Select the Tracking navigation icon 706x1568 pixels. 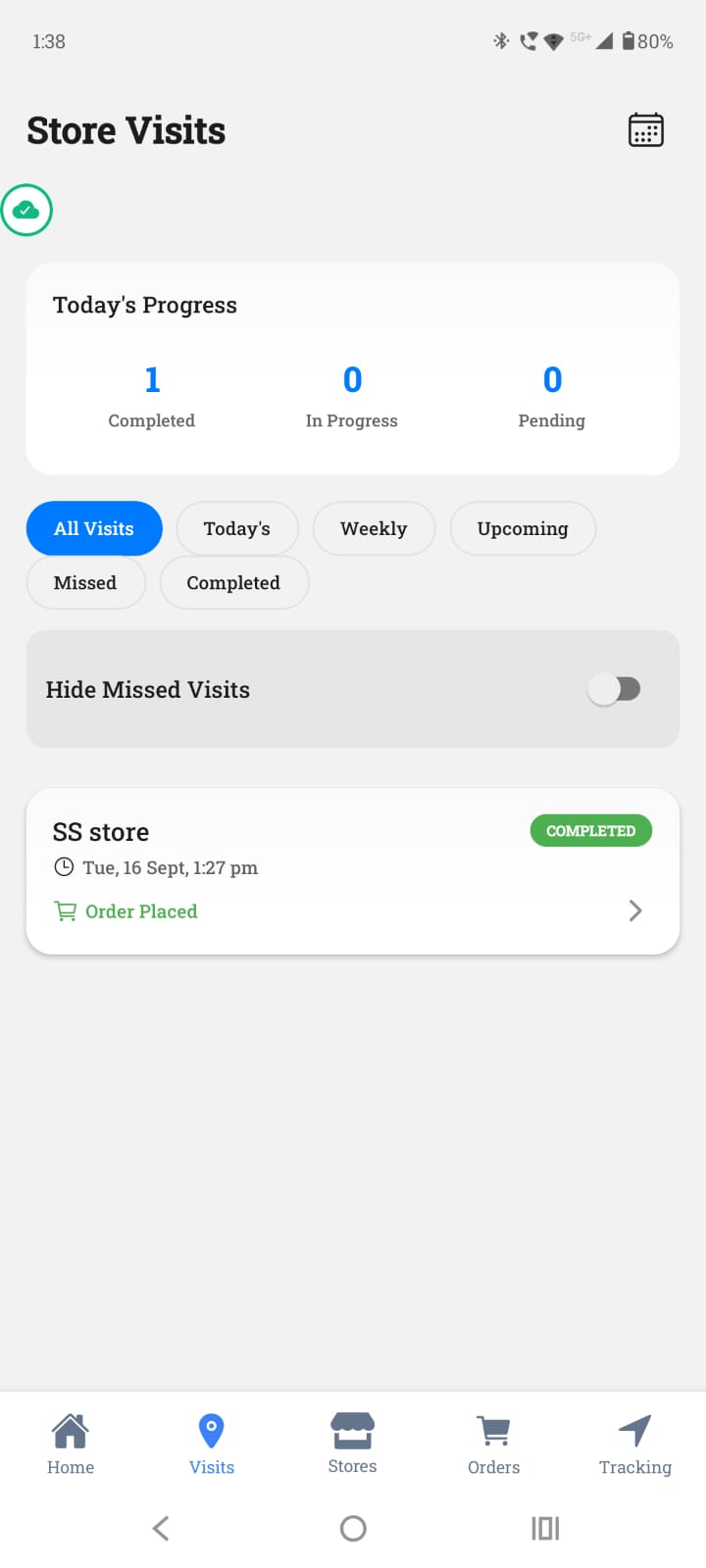point(634,1431)
